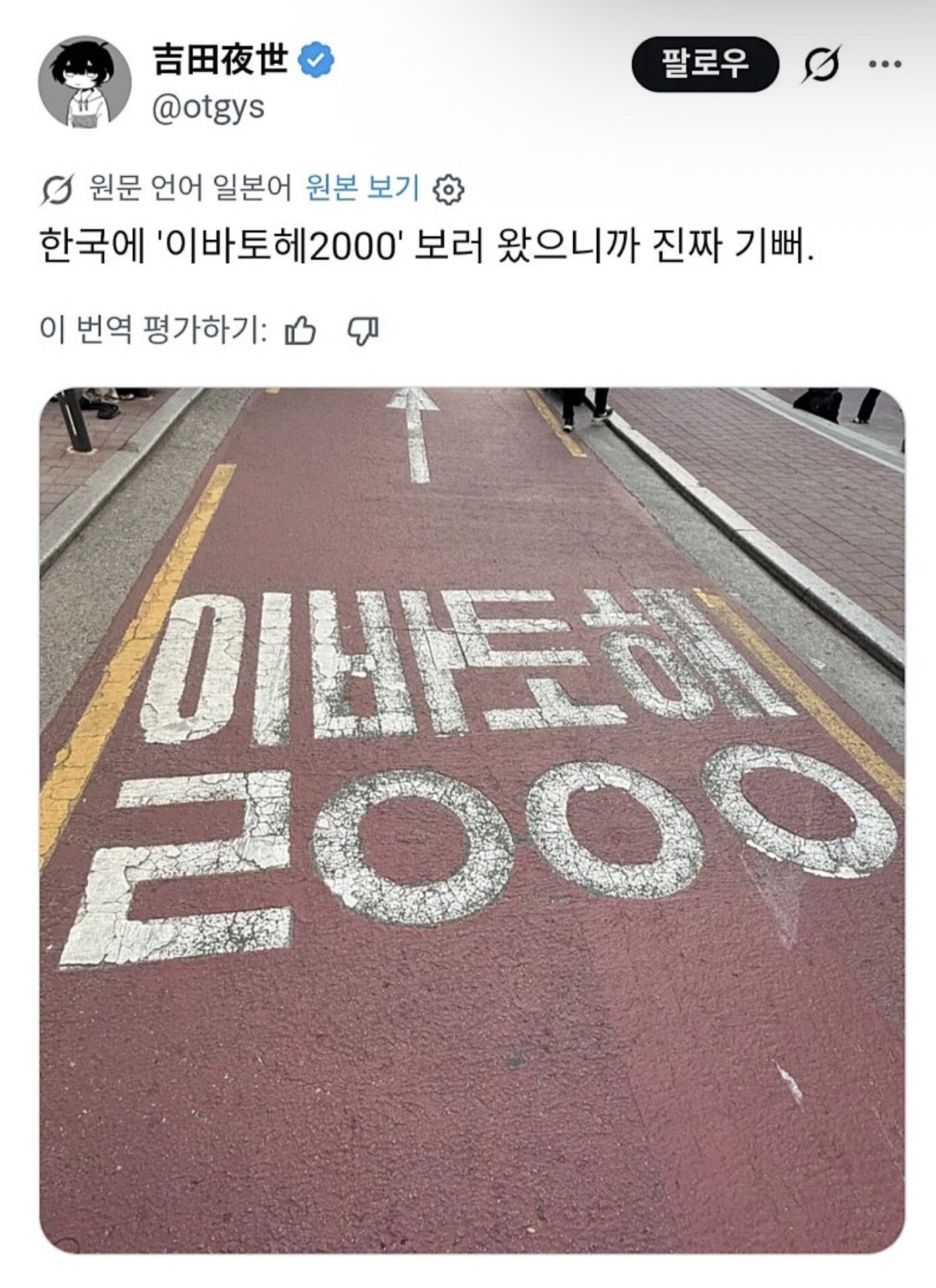936x1288 pixels.
Task: Tap the 팔로우 follow button
Action: 705,64
